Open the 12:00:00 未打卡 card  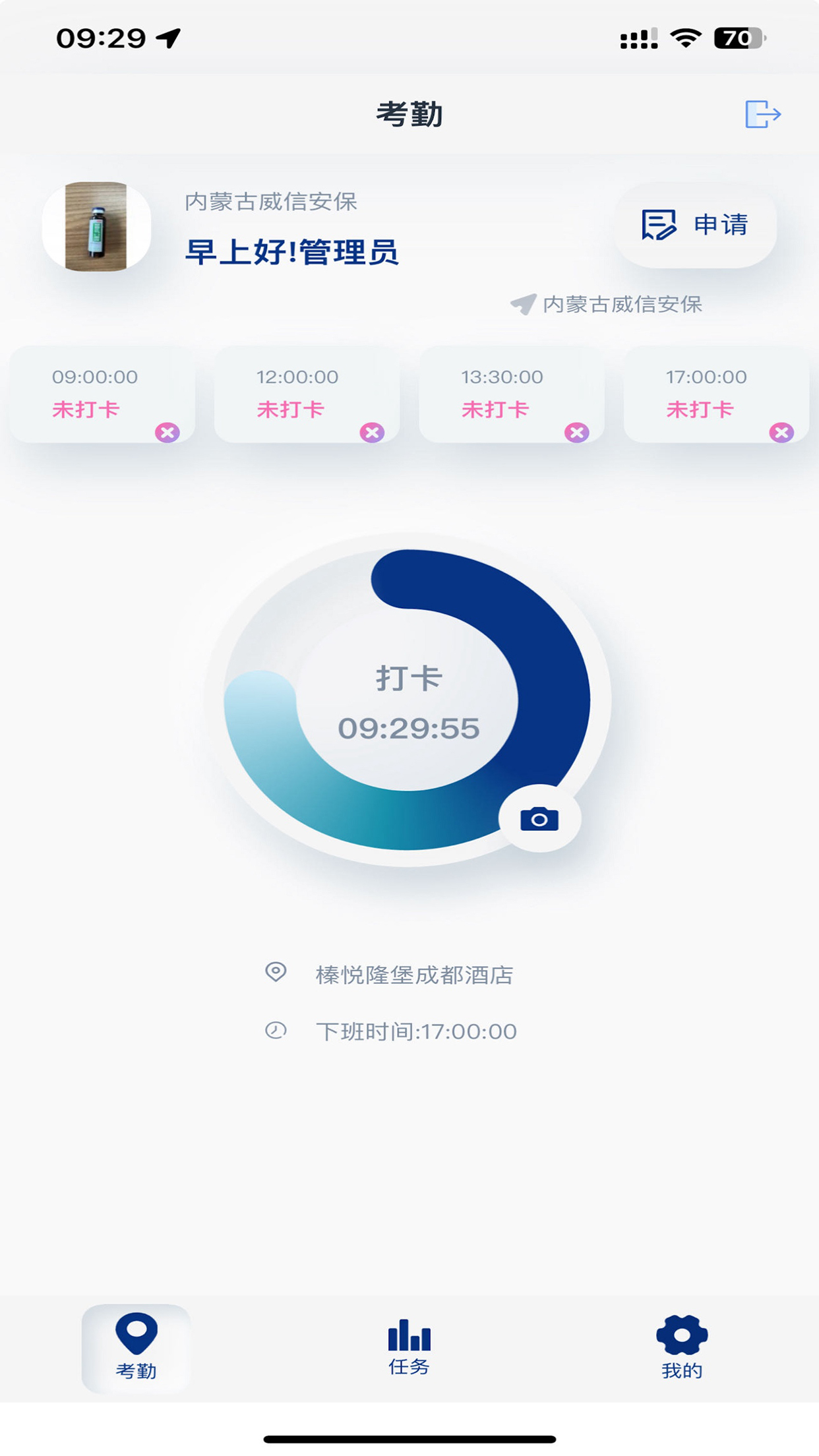(x=307, y=394)
